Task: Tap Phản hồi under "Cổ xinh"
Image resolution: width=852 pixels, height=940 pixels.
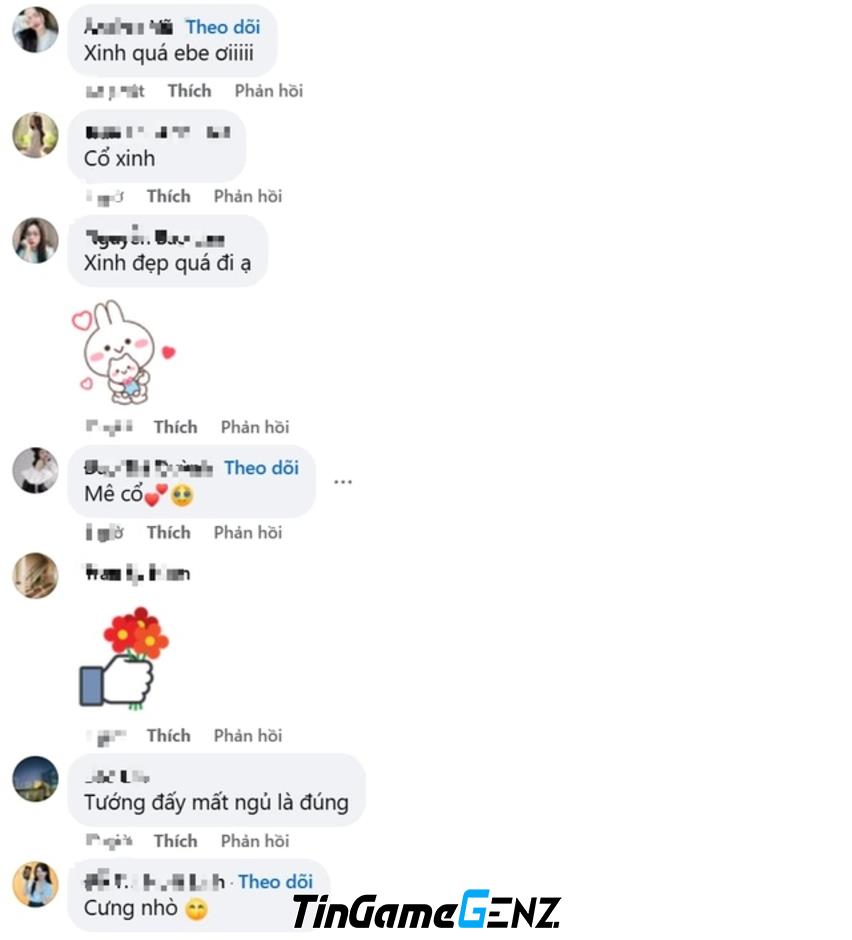Action: click(x=247, y=196)
